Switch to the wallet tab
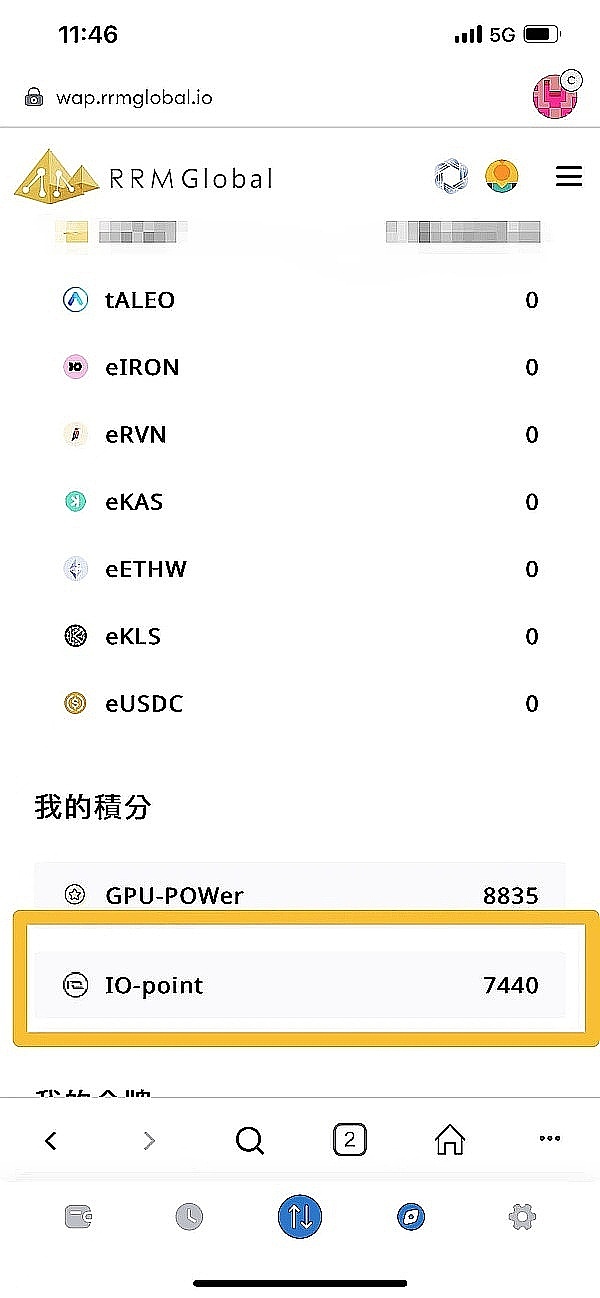 79,1217
